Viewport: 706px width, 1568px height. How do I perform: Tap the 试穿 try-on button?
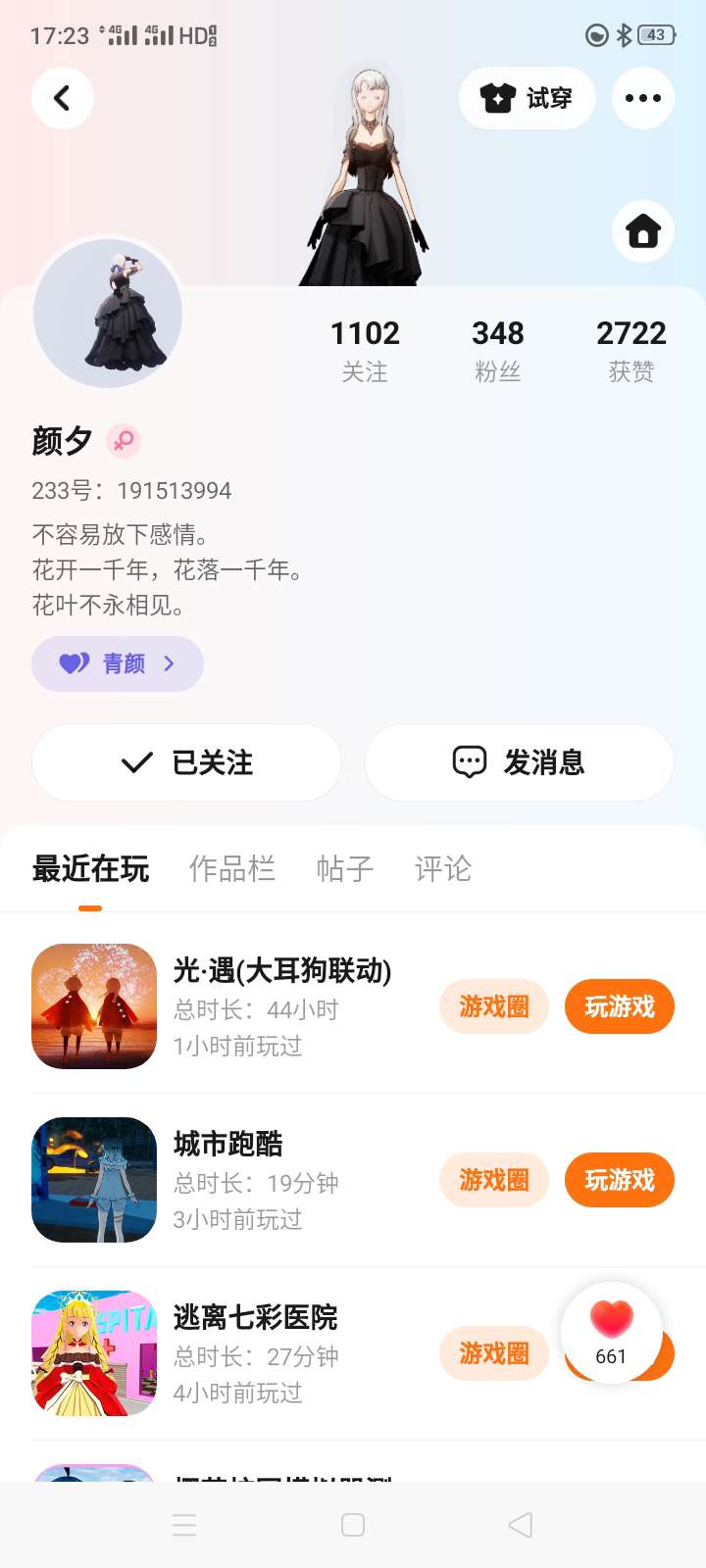pos(528,98)
